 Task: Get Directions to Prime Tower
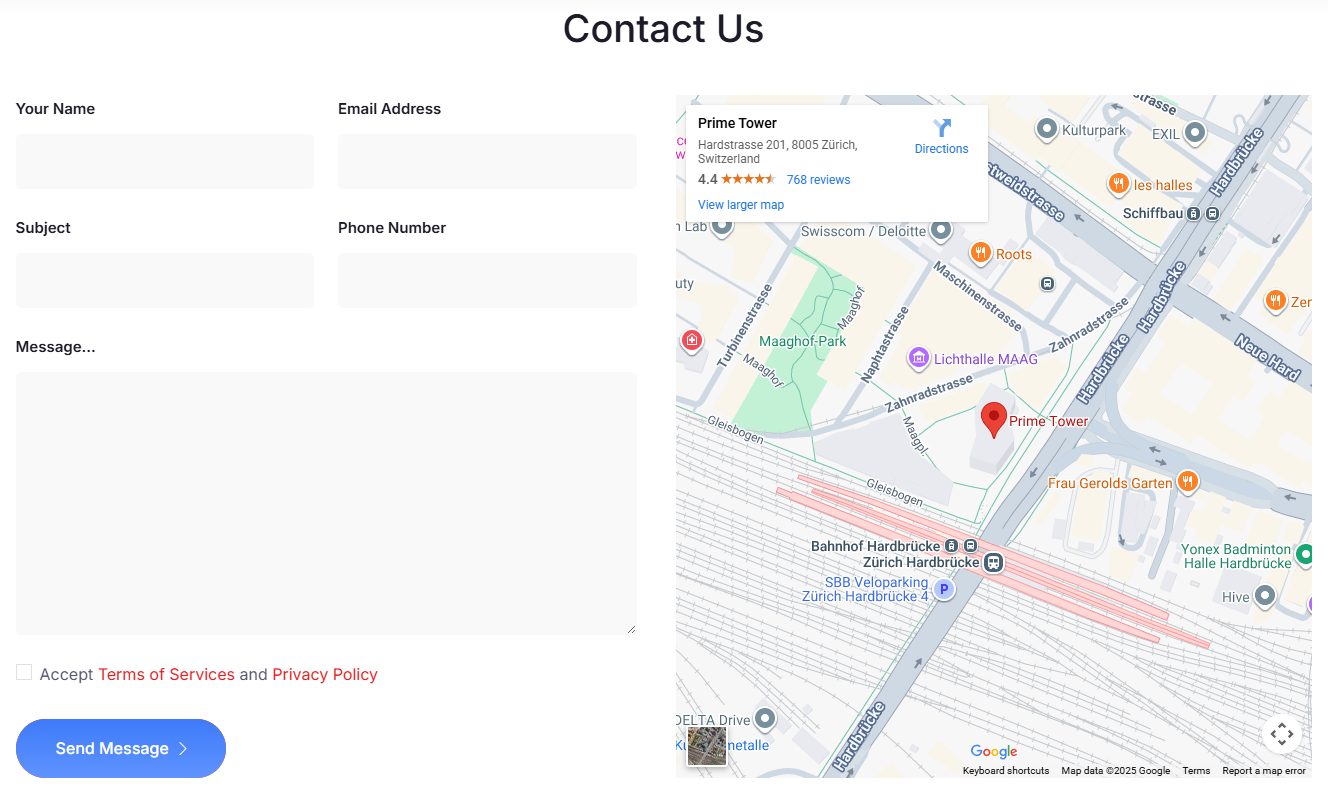941,137
